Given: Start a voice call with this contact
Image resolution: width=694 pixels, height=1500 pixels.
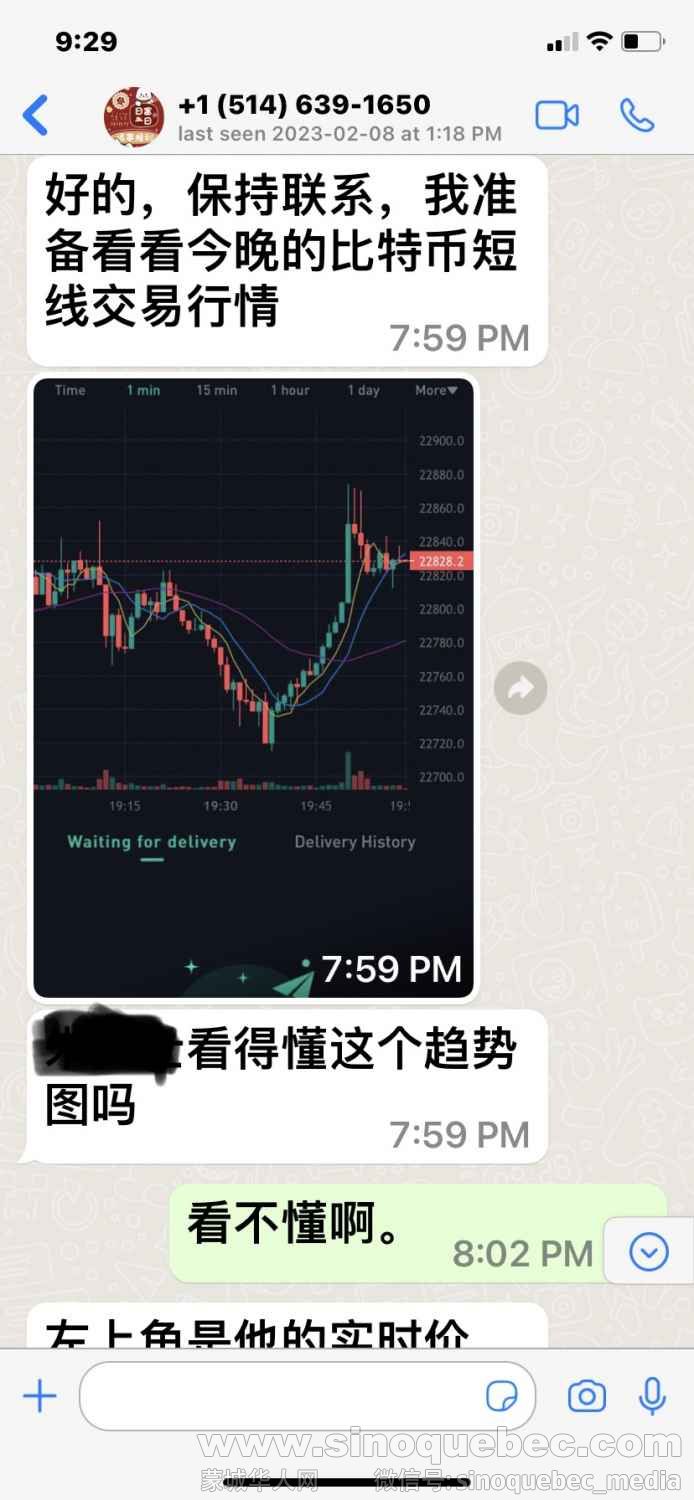Looking at the screenshot, I should click(x=636, y=116).
